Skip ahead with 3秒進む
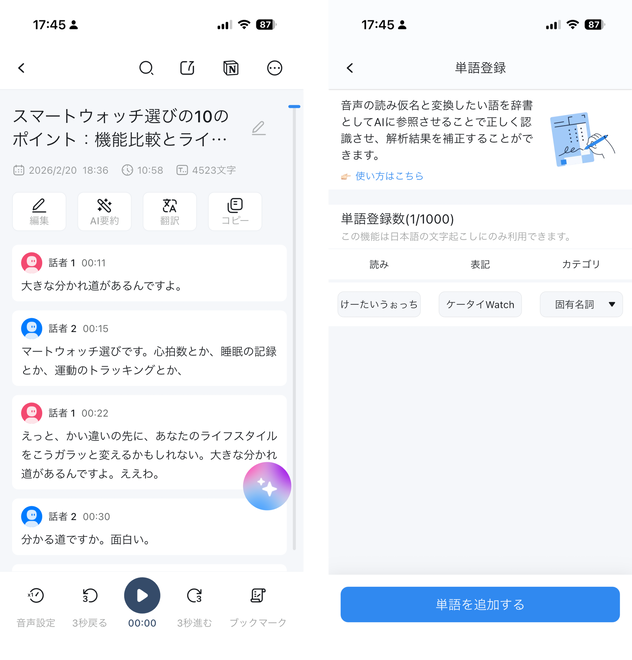Image resolution: width=632 pixels, height=660 pixels. (194, 604)
